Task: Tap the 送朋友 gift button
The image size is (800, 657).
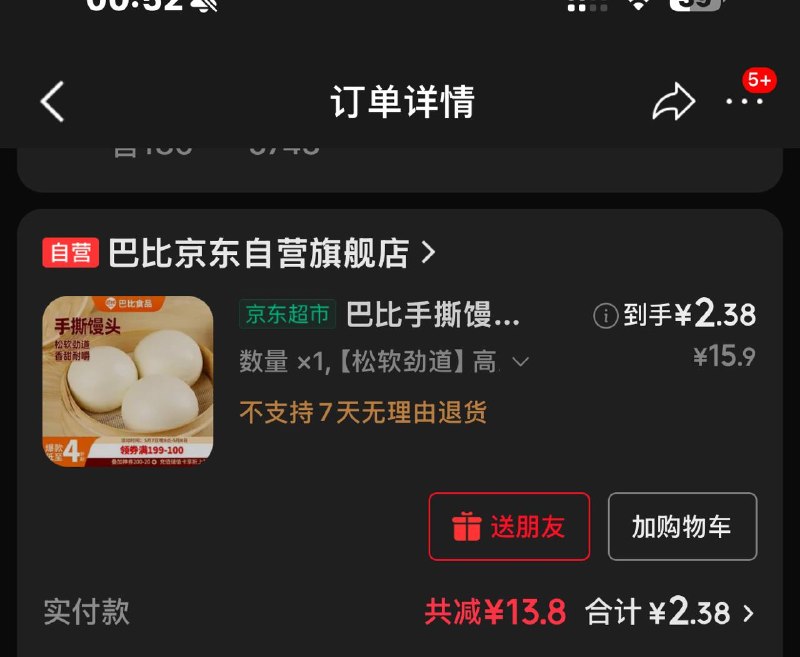Action: (509, 526)
